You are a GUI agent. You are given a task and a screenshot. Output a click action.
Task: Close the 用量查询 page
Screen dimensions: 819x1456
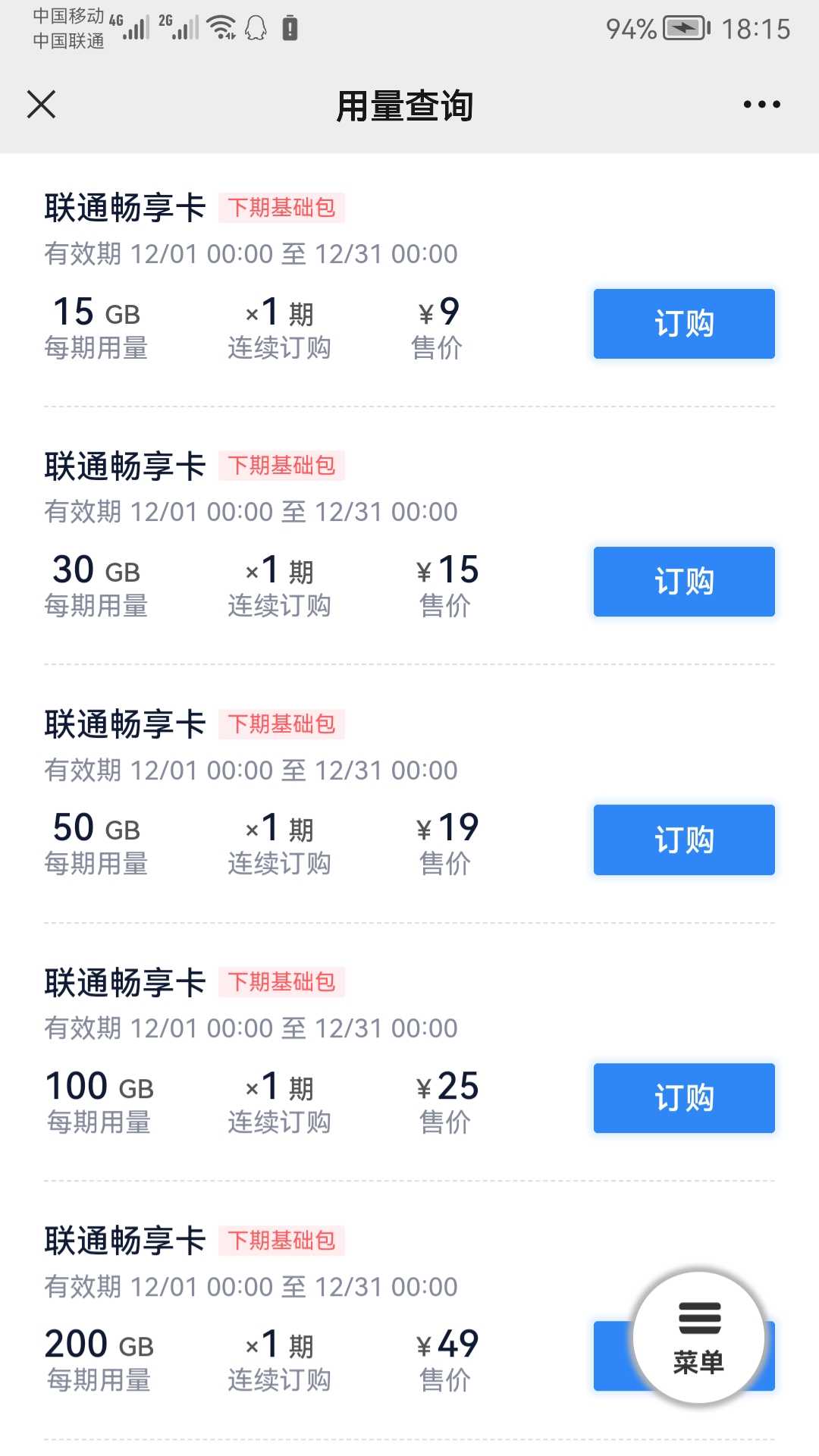[42, 105]
